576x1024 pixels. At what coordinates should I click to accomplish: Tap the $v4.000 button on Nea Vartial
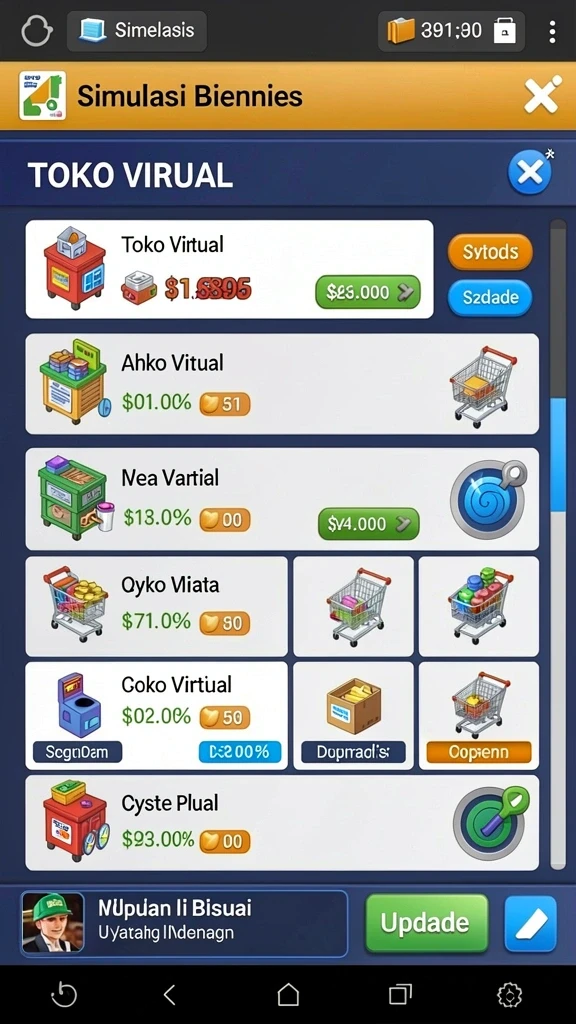click(x=368, y=524)
